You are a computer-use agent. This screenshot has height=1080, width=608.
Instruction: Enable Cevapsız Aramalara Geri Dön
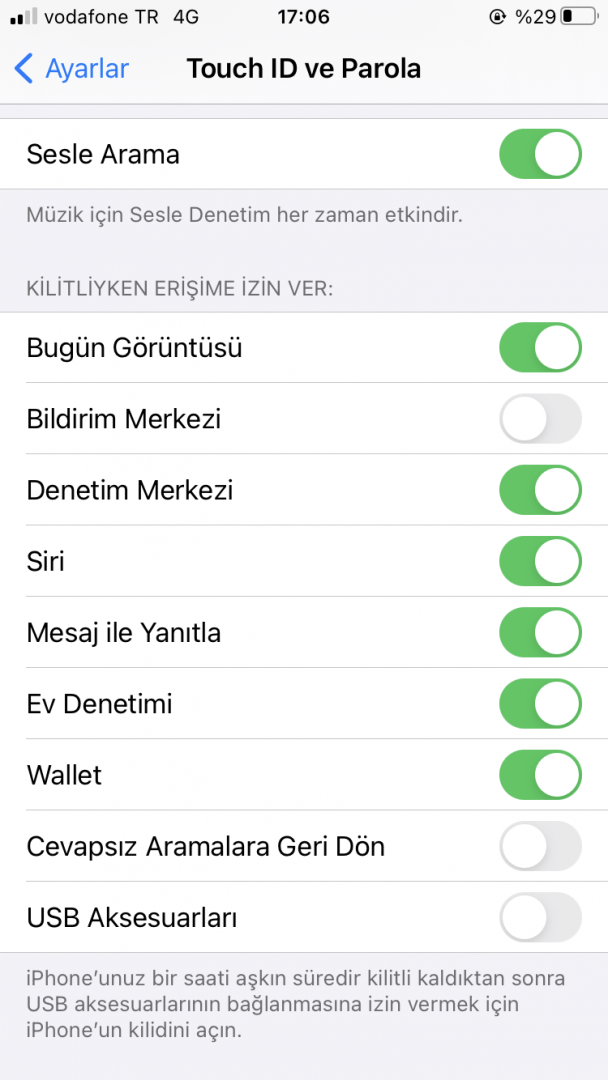(540, 847)
